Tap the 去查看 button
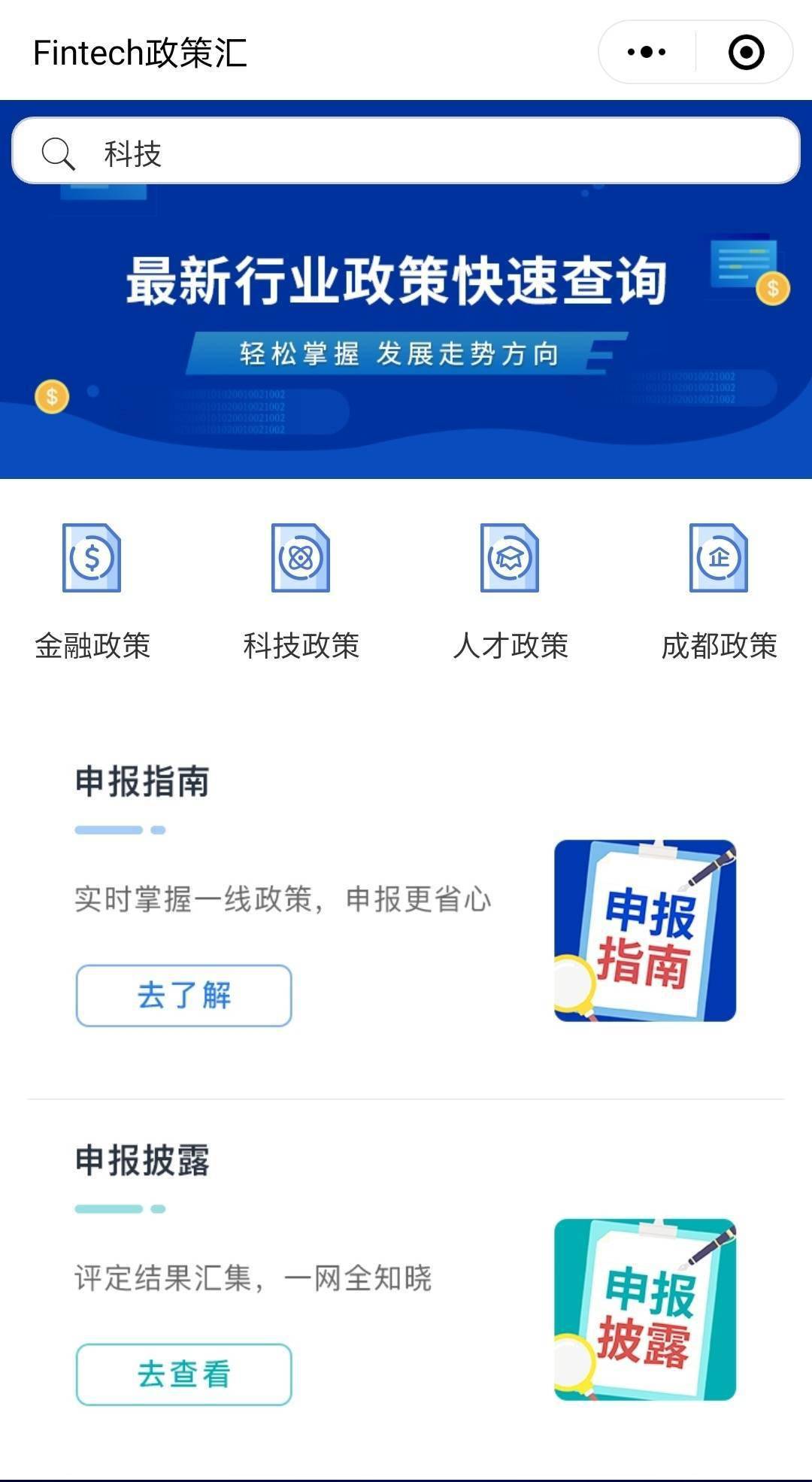This screenshot has height=1482, width=812. point(183,1374)
